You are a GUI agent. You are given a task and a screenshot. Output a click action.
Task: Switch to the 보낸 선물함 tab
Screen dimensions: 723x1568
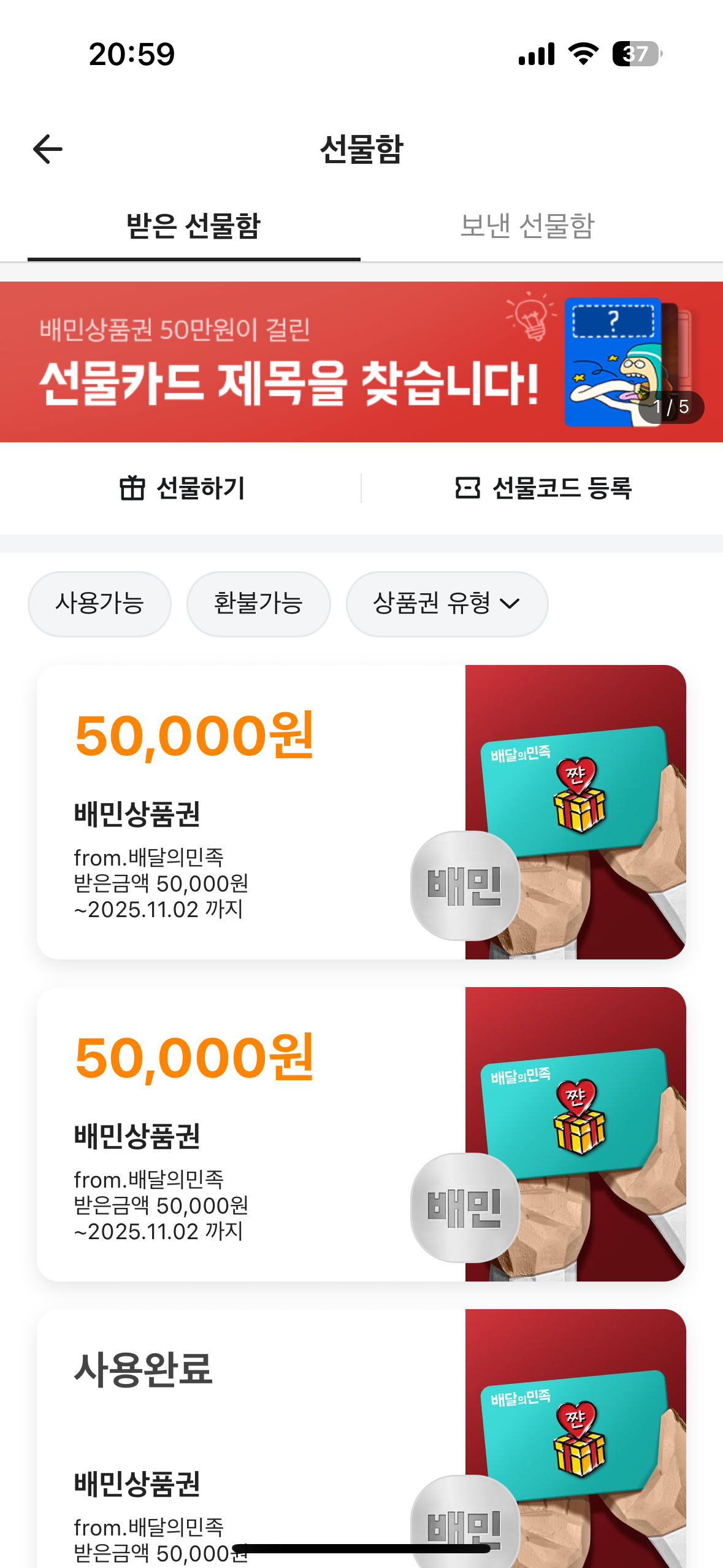pos(527,226)
